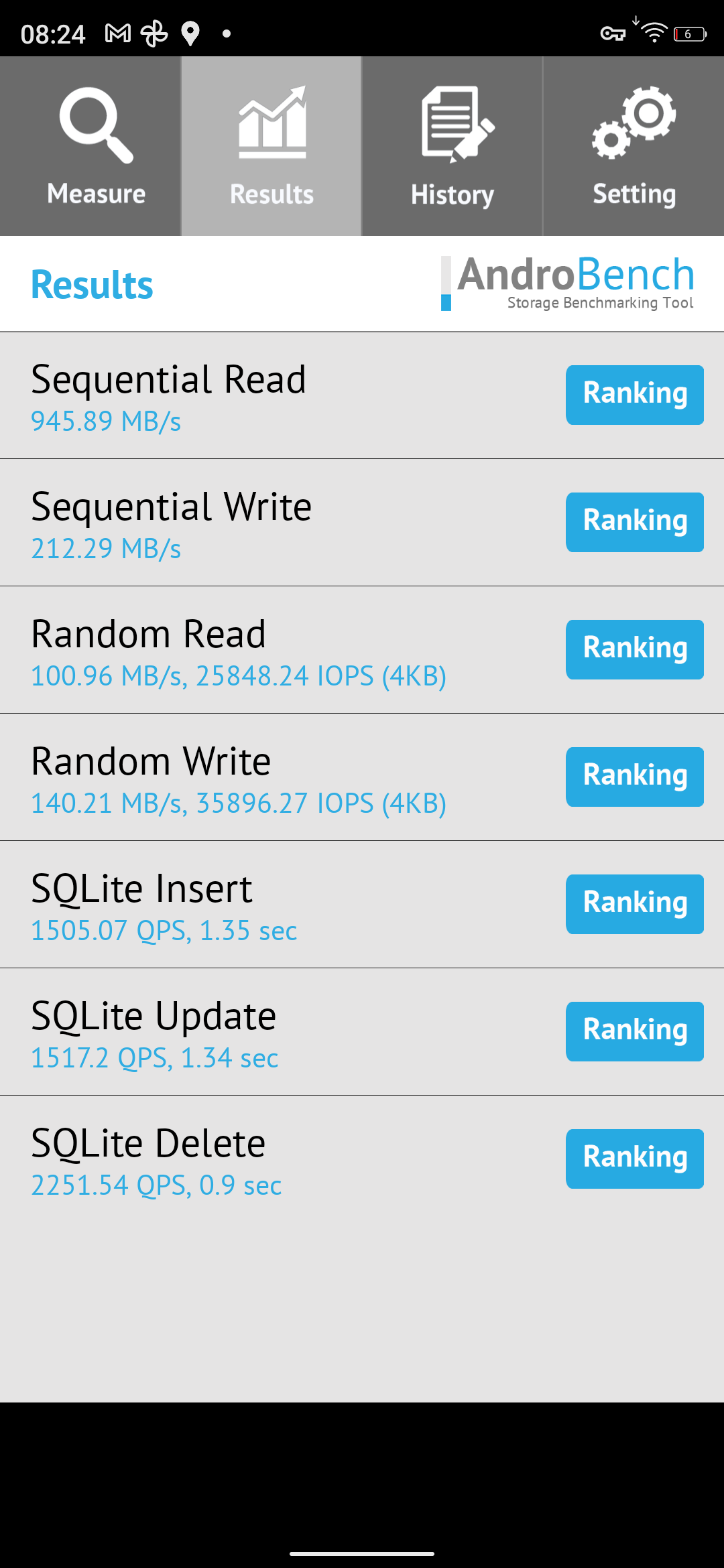The width and height of the screenshot is (724, 1568).
Task: Show Random Read ranking
Action: [635, 649]
